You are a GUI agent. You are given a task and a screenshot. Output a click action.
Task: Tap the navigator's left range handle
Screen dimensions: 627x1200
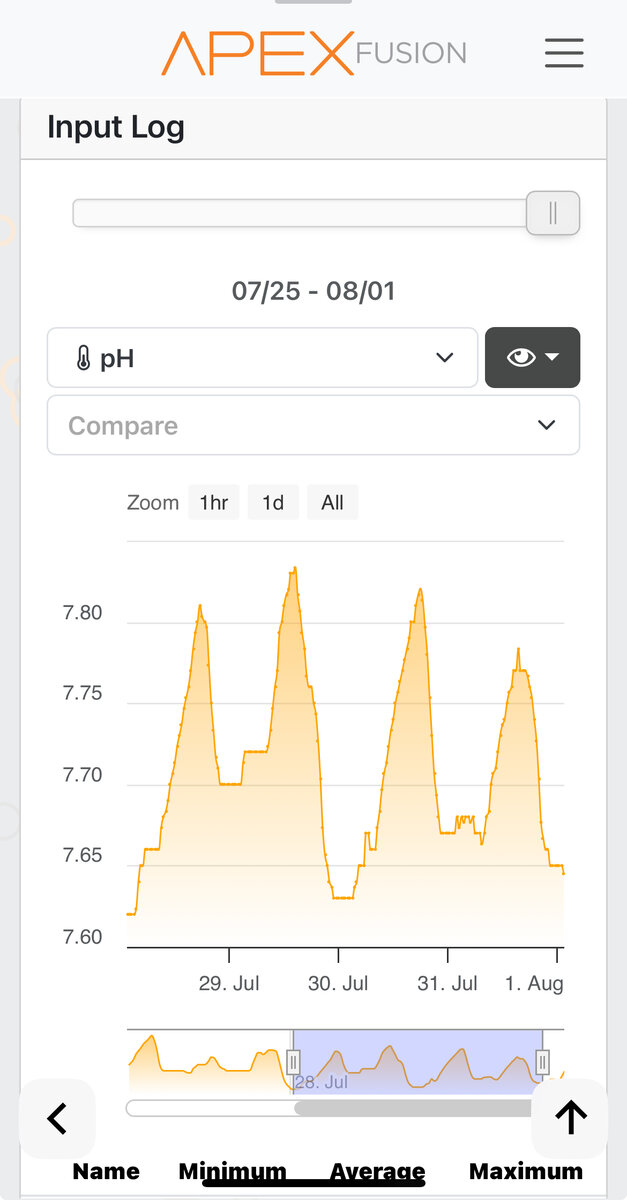(293, 1061)
